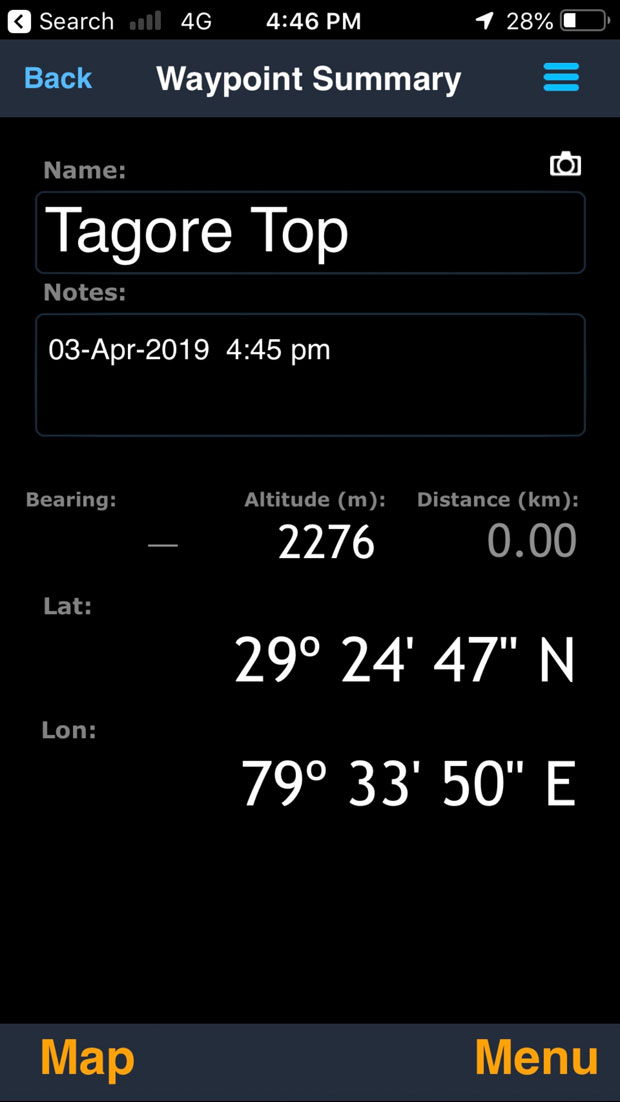Screen dimensions: 620x1102
Task: Open the bottom Menu button
Action: 536,1058
